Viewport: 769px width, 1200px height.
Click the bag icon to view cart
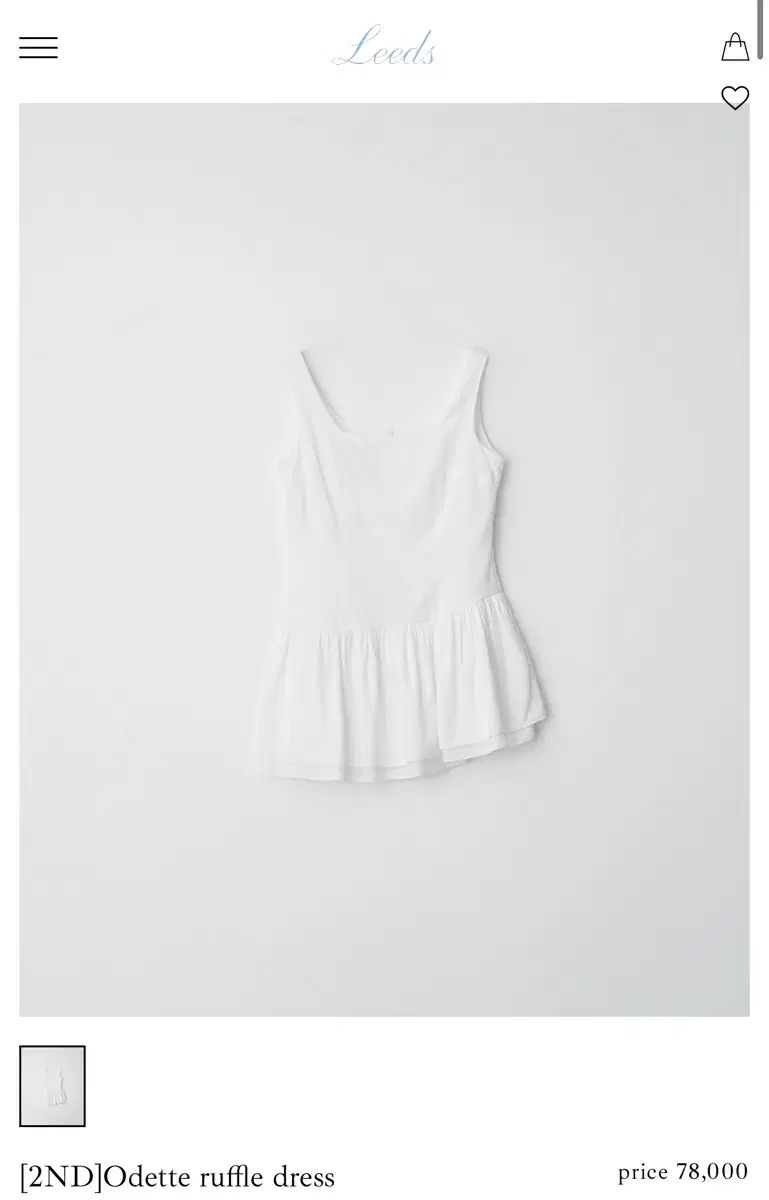pos(737,45)
